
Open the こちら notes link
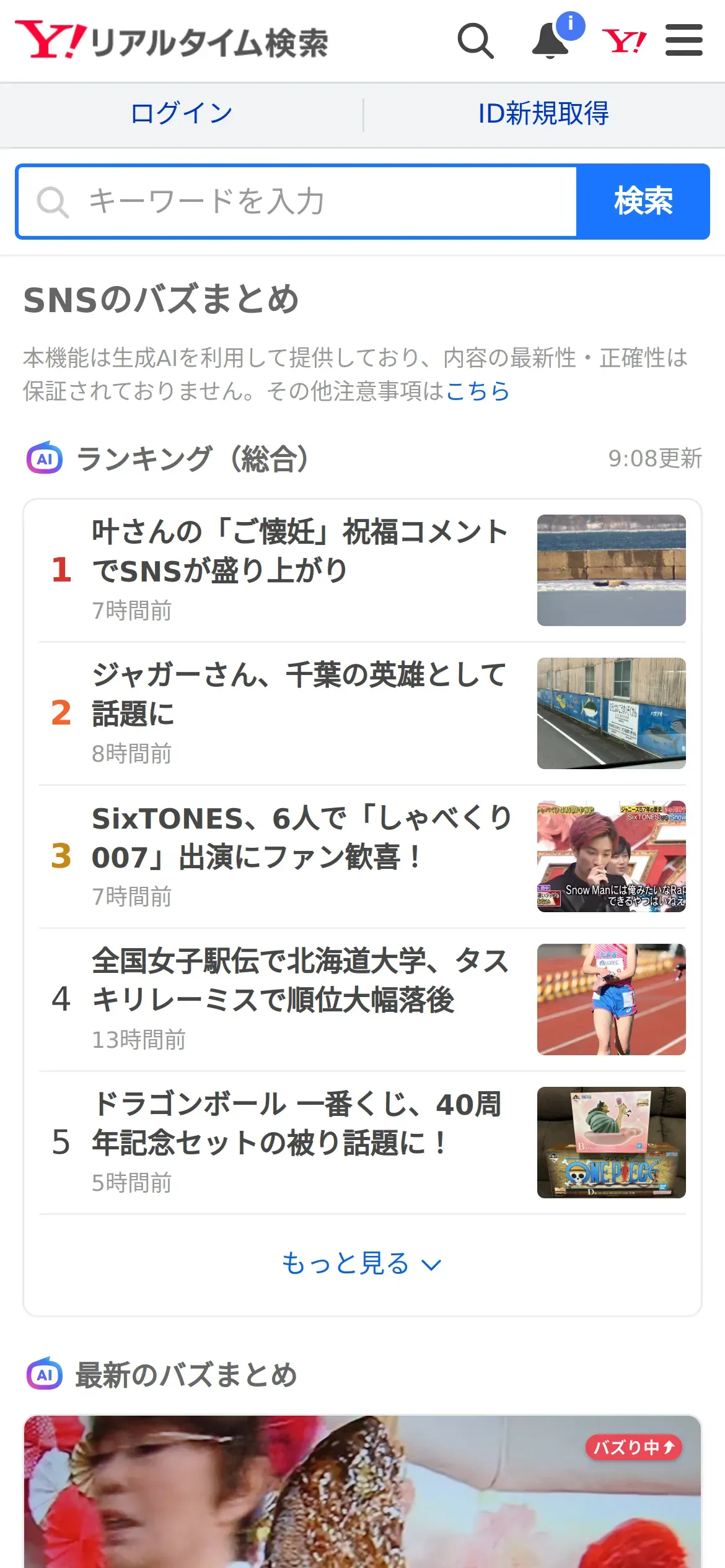[477, 391]
